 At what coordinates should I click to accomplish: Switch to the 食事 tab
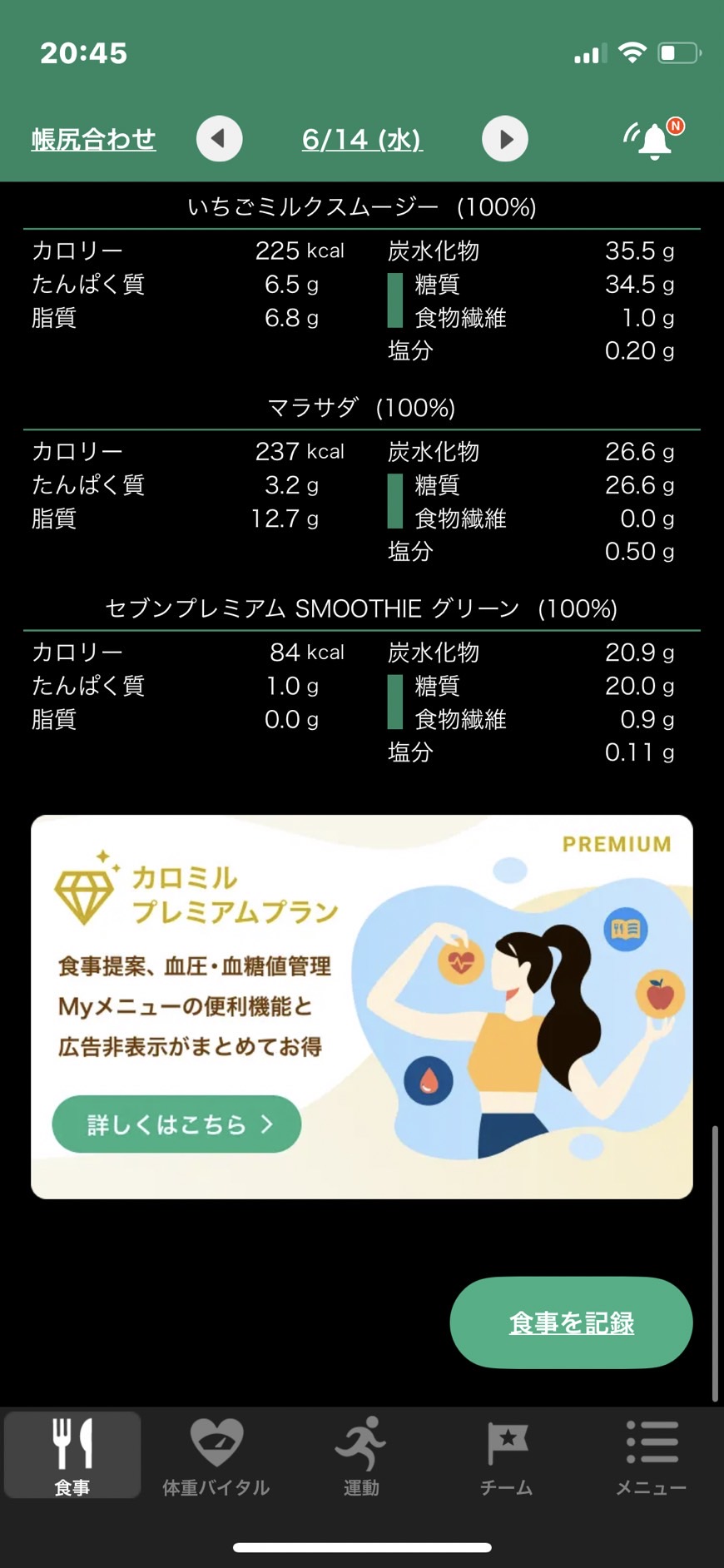[x=72, y=1455]
